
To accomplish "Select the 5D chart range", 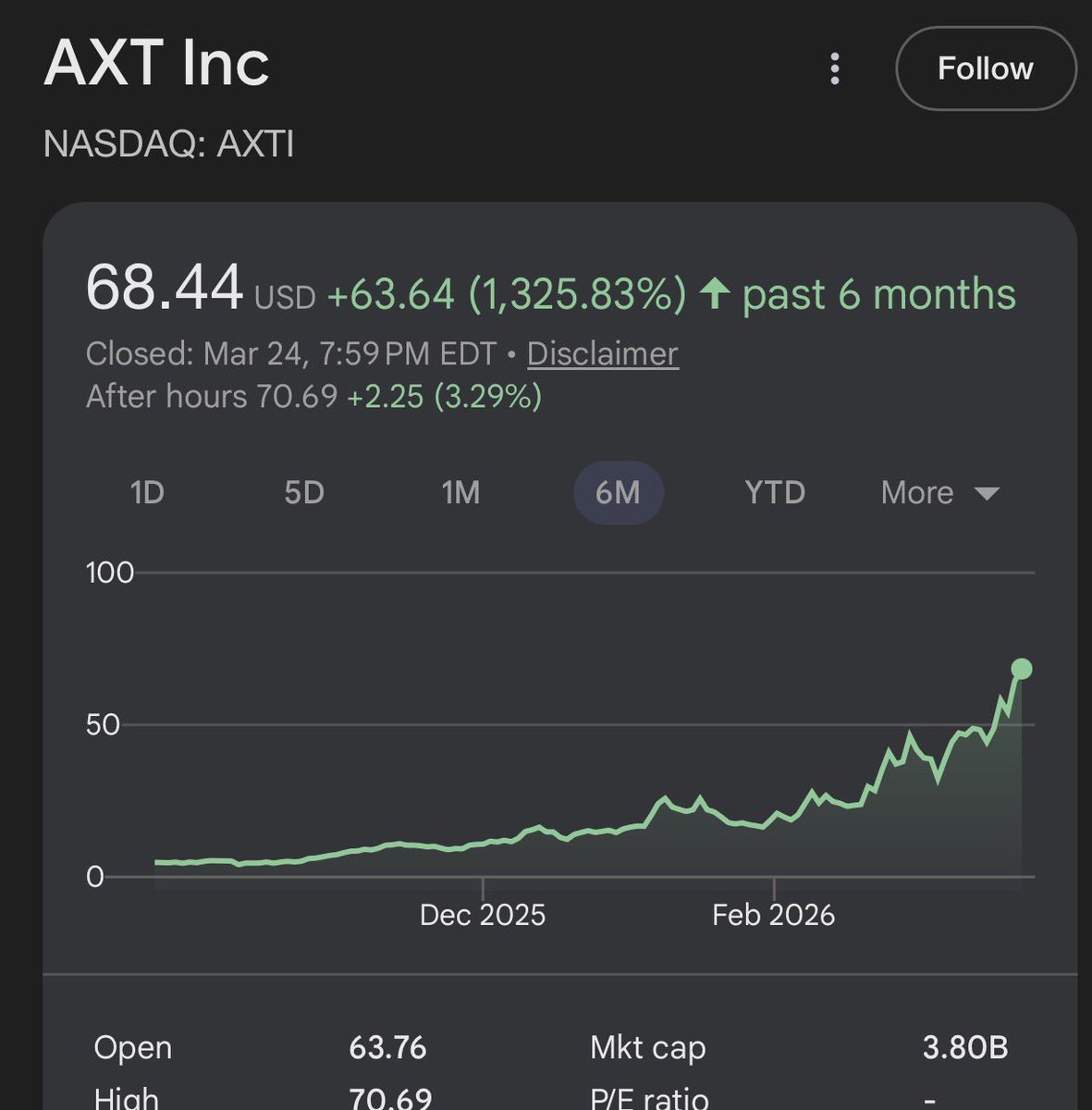I will point(304,492).
